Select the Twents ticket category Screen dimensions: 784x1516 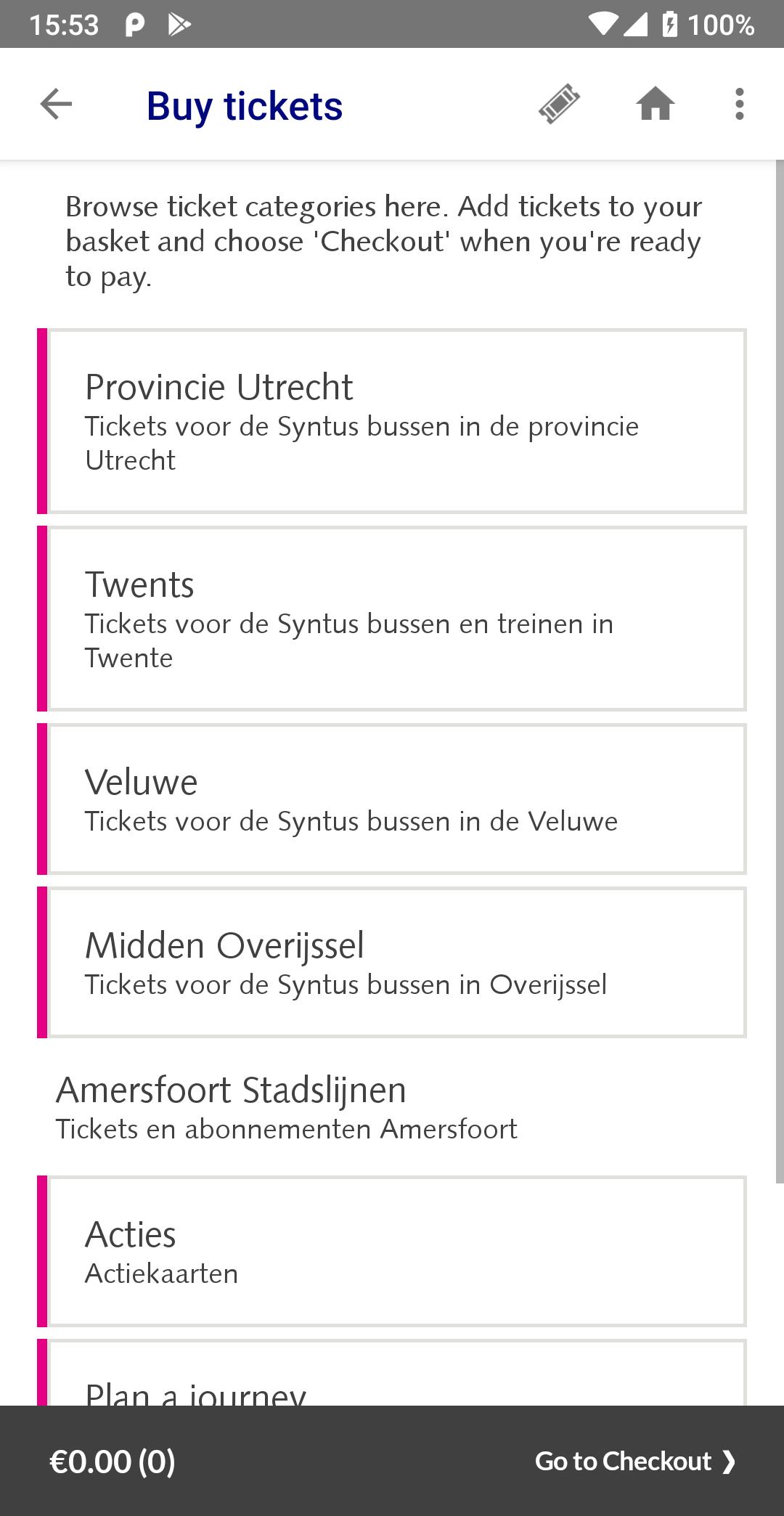392,617
